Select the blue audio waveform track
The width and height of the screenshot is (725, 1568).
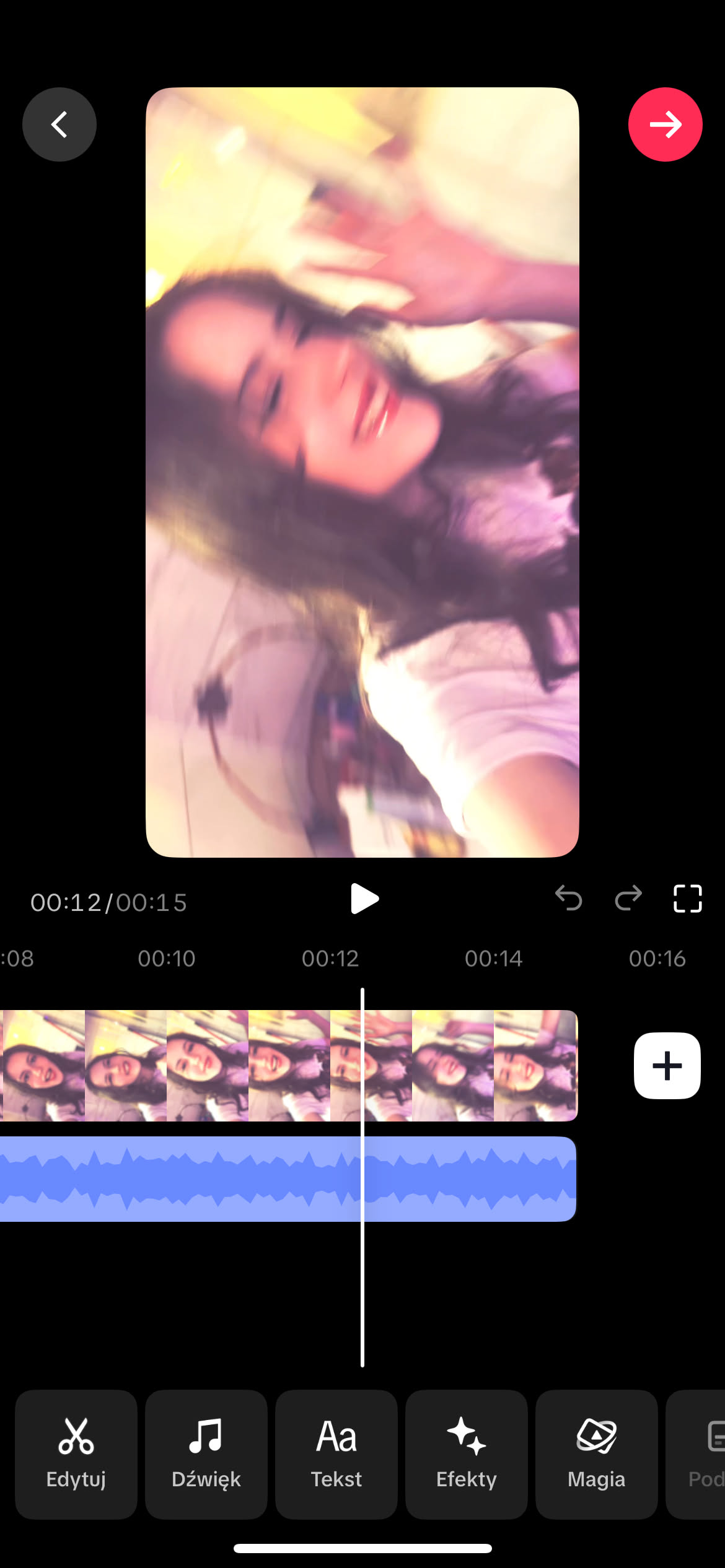click(248, 1178)
